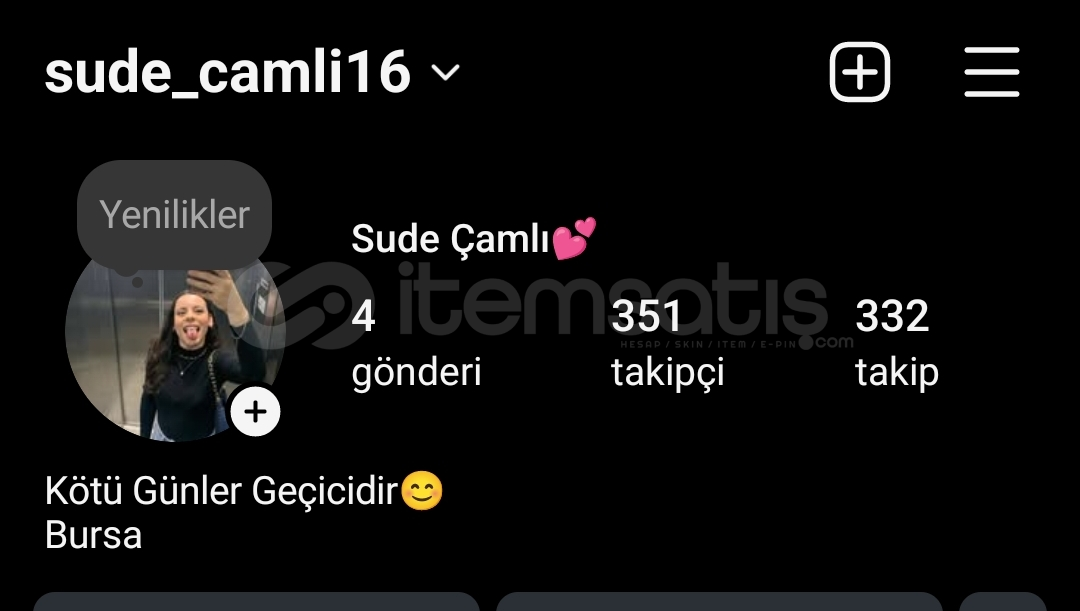The height and width of the screenshot is (611, 1080).
Task: Open the 332 takip following list
Action: coord(896,343)
